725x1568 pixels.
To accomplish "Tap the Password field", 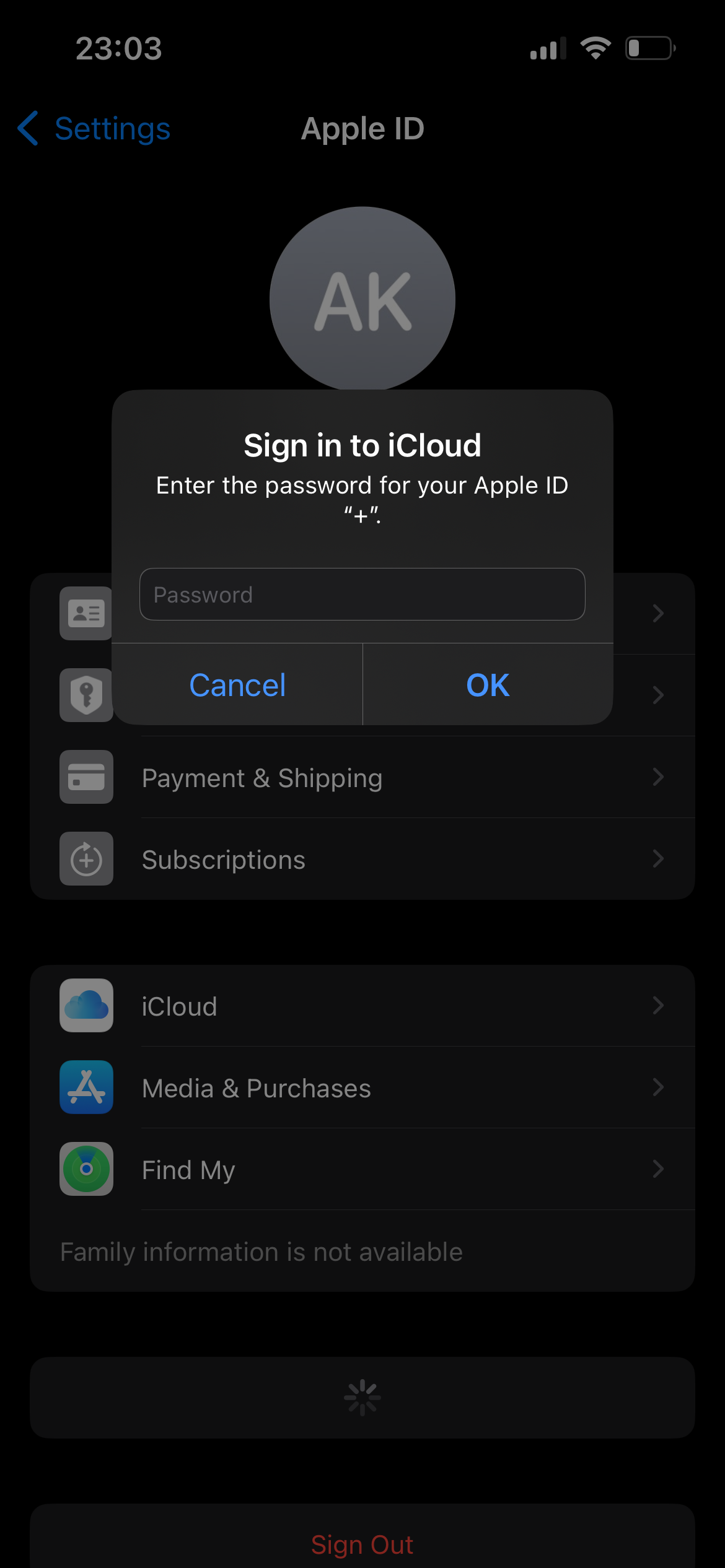I will [362, 595].
